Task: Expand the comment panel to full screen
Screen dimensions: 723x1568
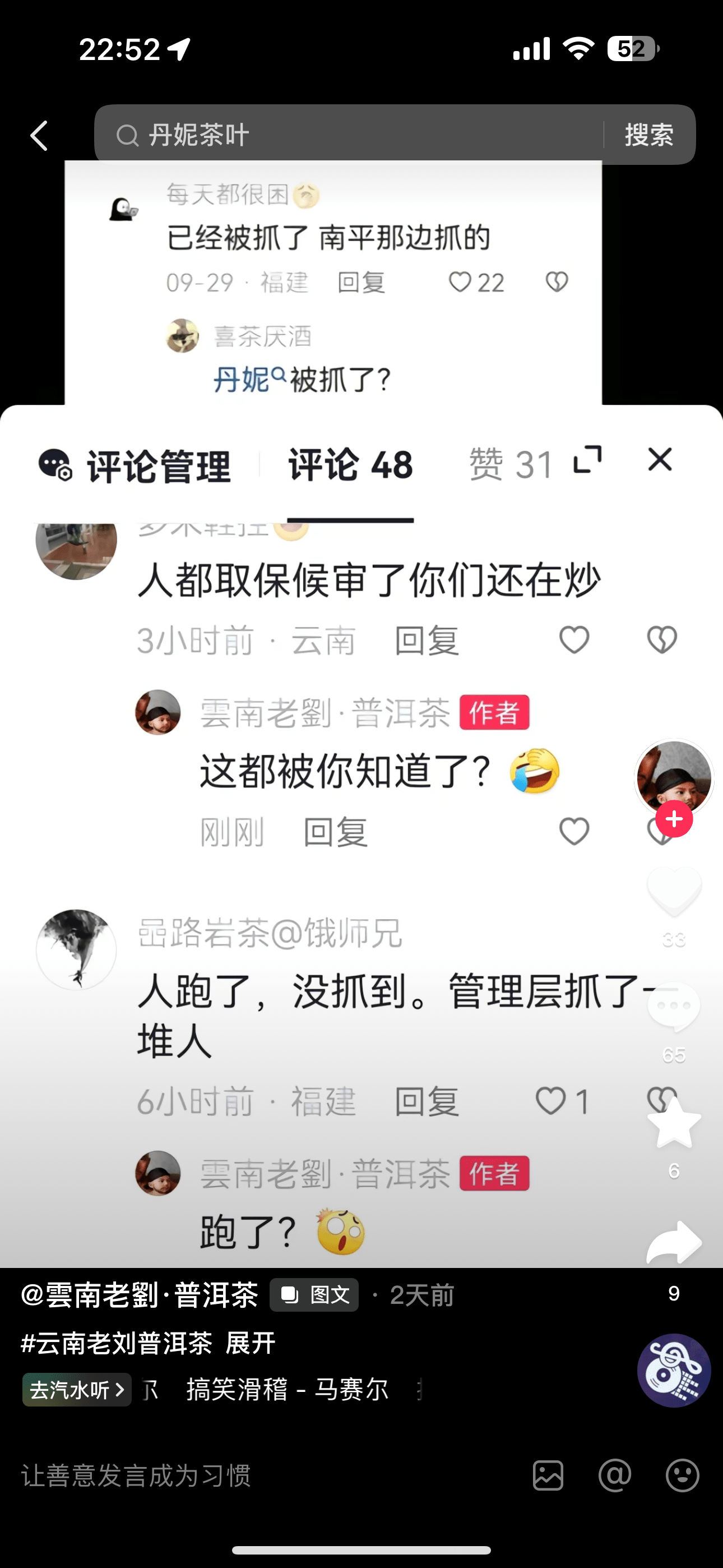Action: tap(587, 459)
